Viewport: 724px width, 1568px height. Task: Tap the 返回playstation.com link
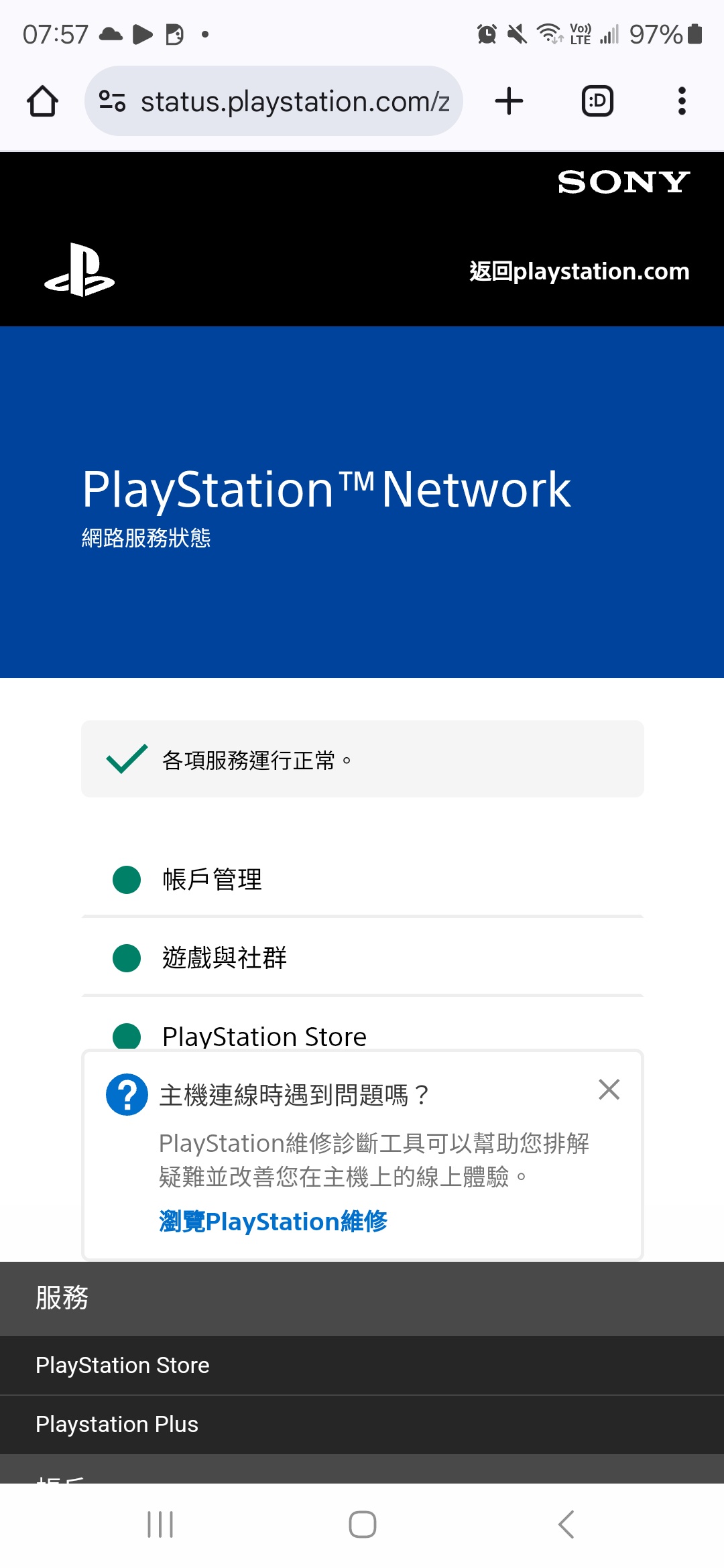(579, 271)
